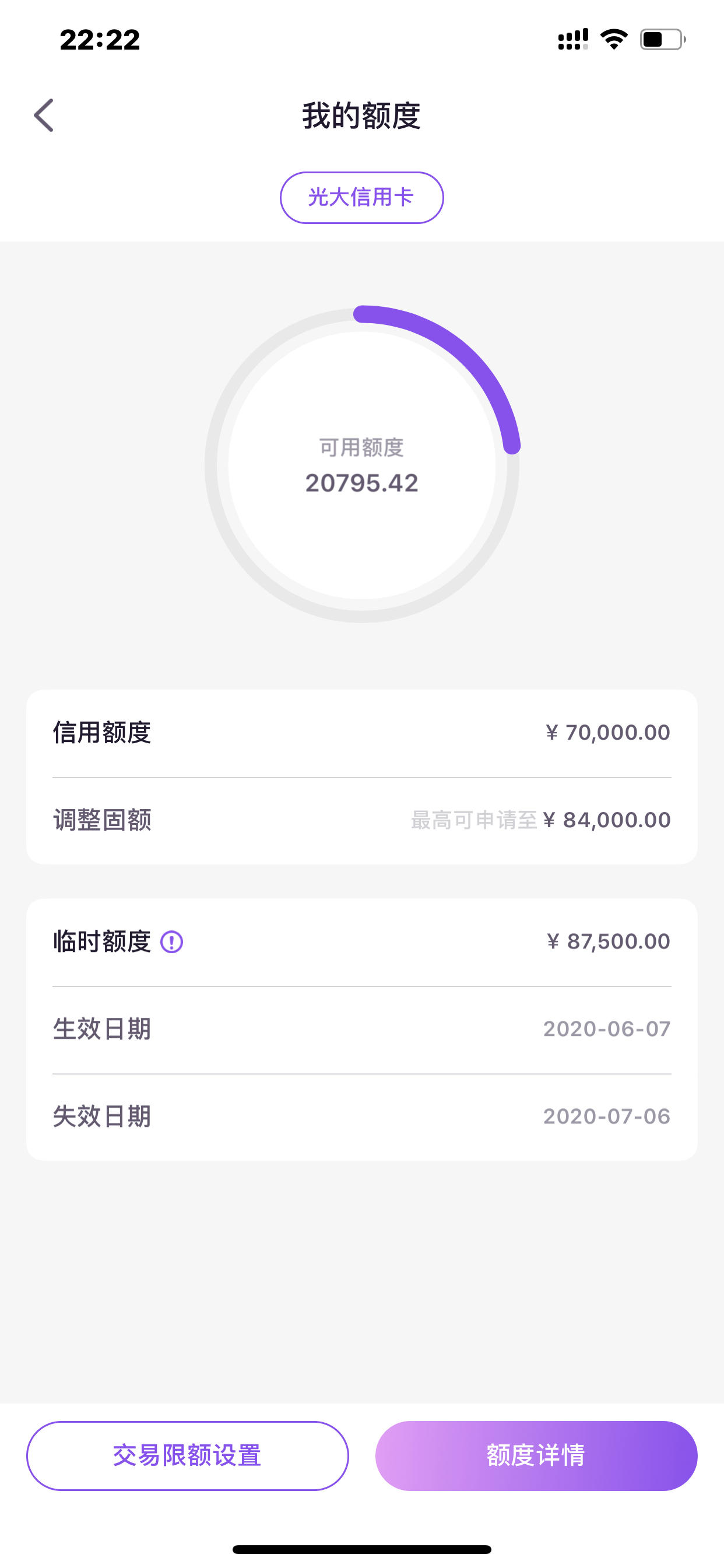Open 交易限额设置
724x1568 pixels.
click(187, 1455)
